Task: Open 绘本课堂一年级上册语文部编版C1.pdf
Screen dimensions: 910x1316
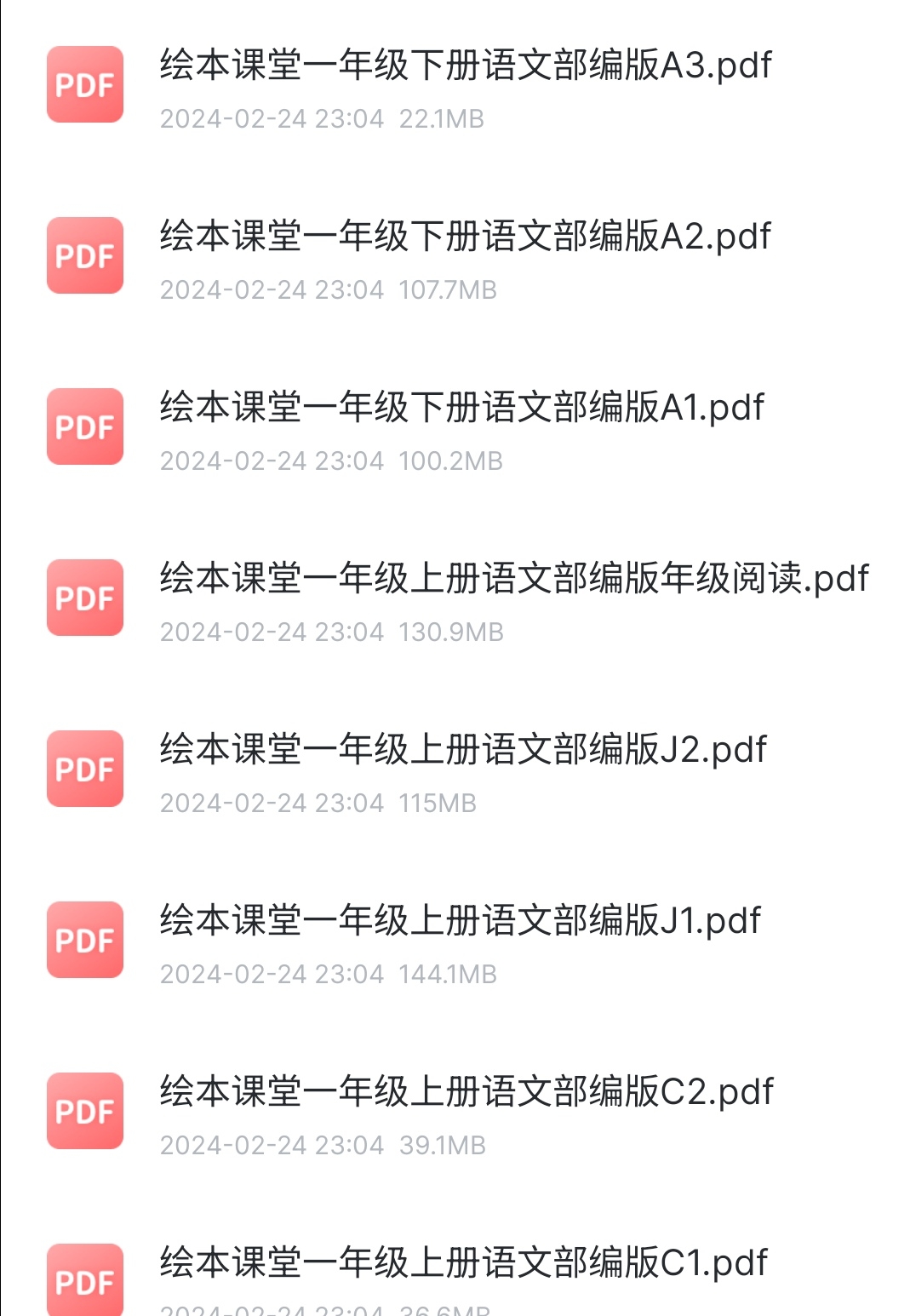Action: [x=463, y=1264]
